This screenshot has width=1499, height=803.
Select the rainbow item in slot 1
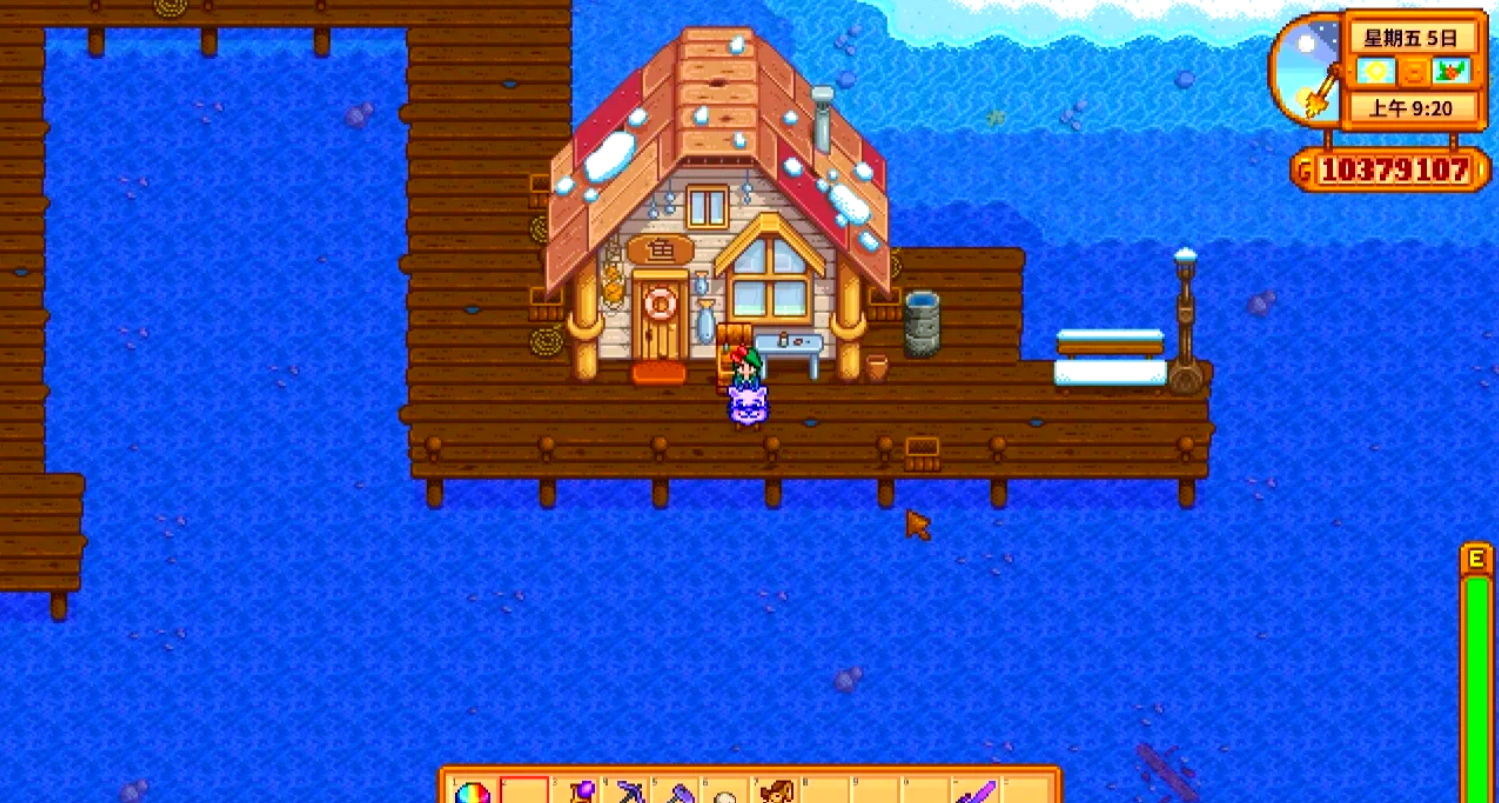coord(473,791)
